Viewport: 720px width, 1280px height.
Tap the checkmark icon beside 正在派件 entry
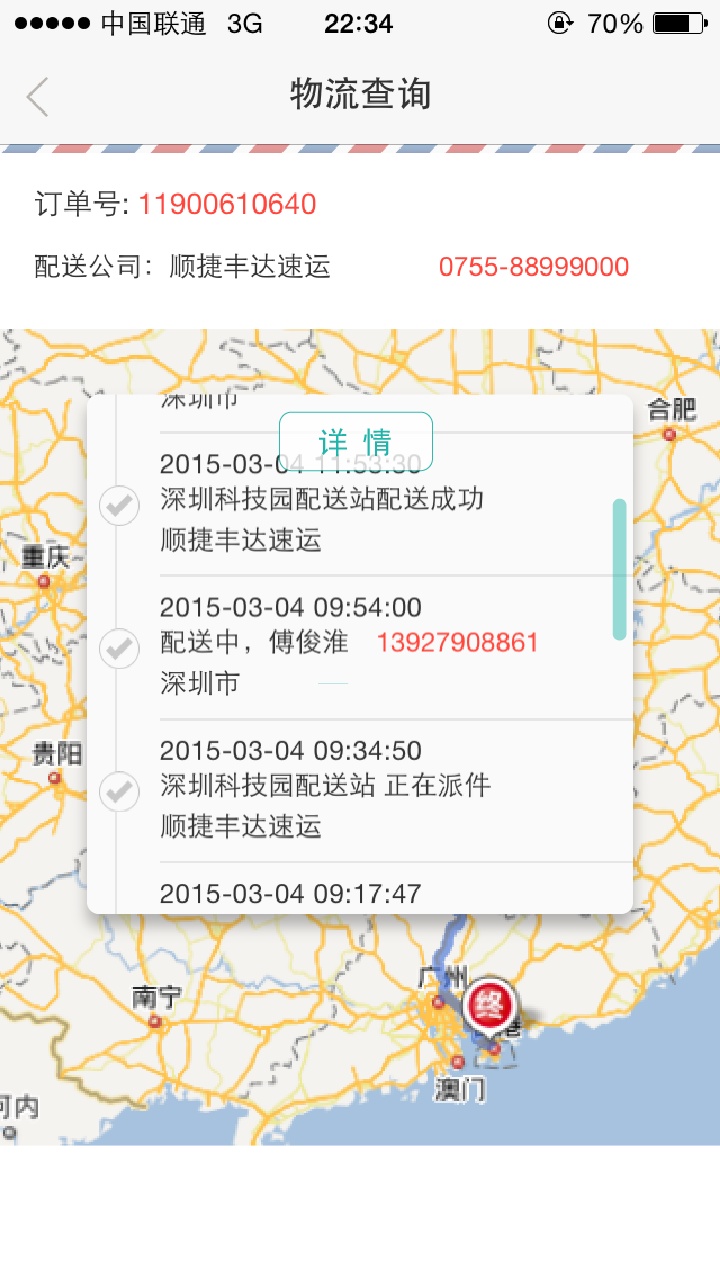[x=119, y=792]
